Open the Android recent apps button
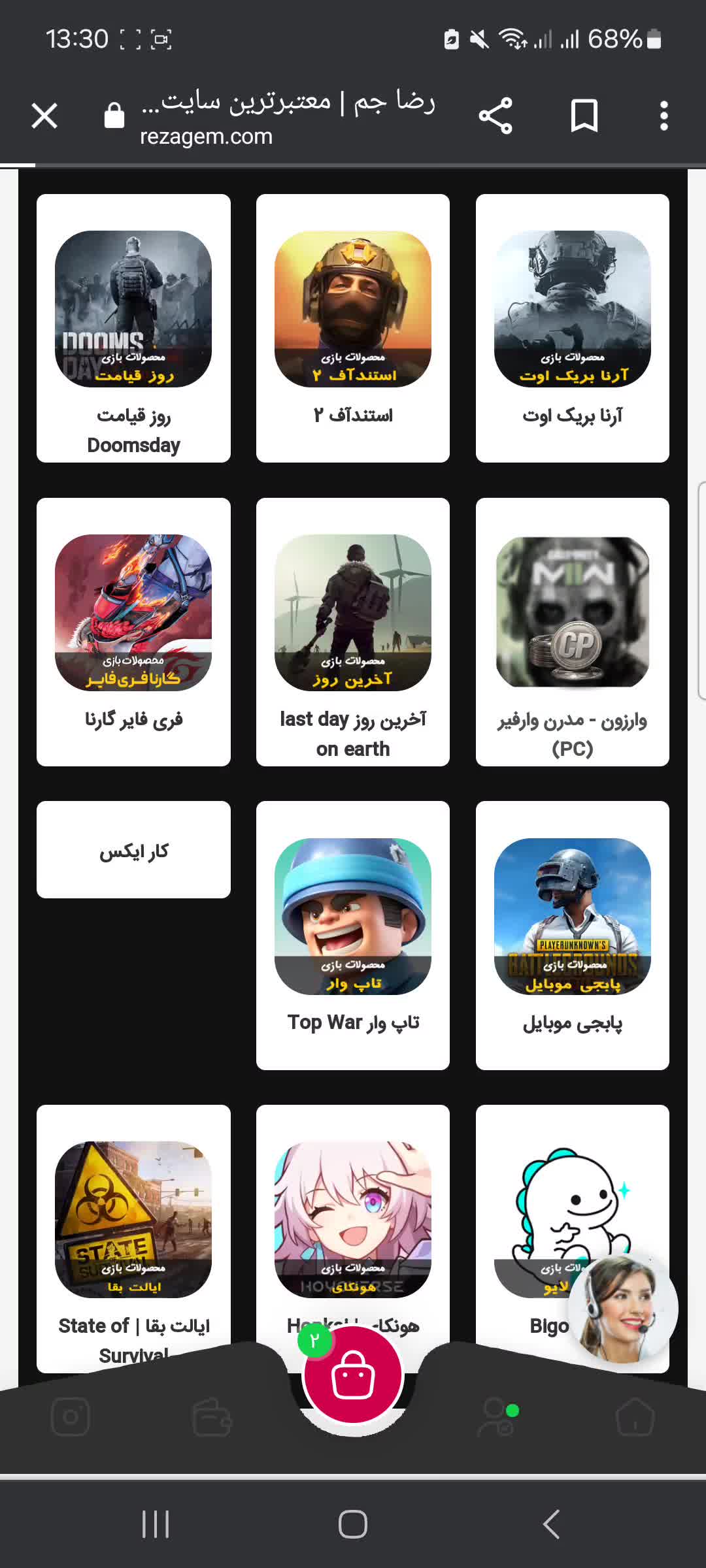The image size is (706, 1568). point(154,1524)
